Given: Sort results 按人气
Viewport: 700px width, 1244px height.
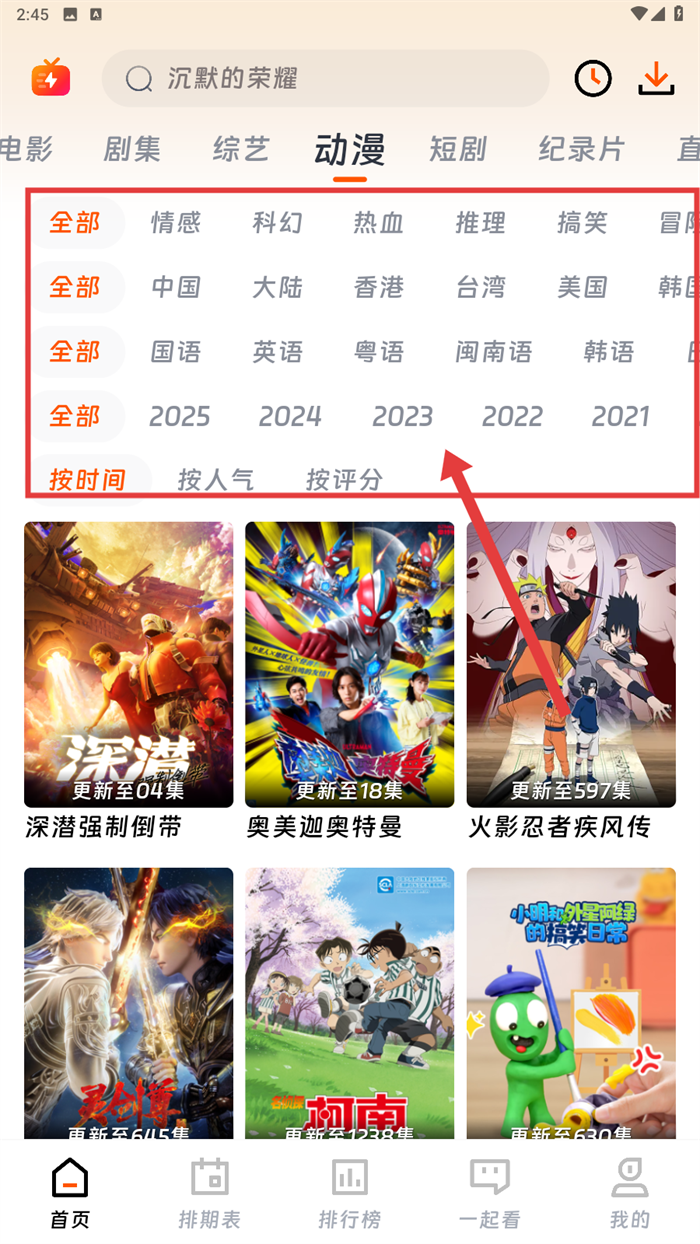Looking at the screenshot, I should pos(216,480).
